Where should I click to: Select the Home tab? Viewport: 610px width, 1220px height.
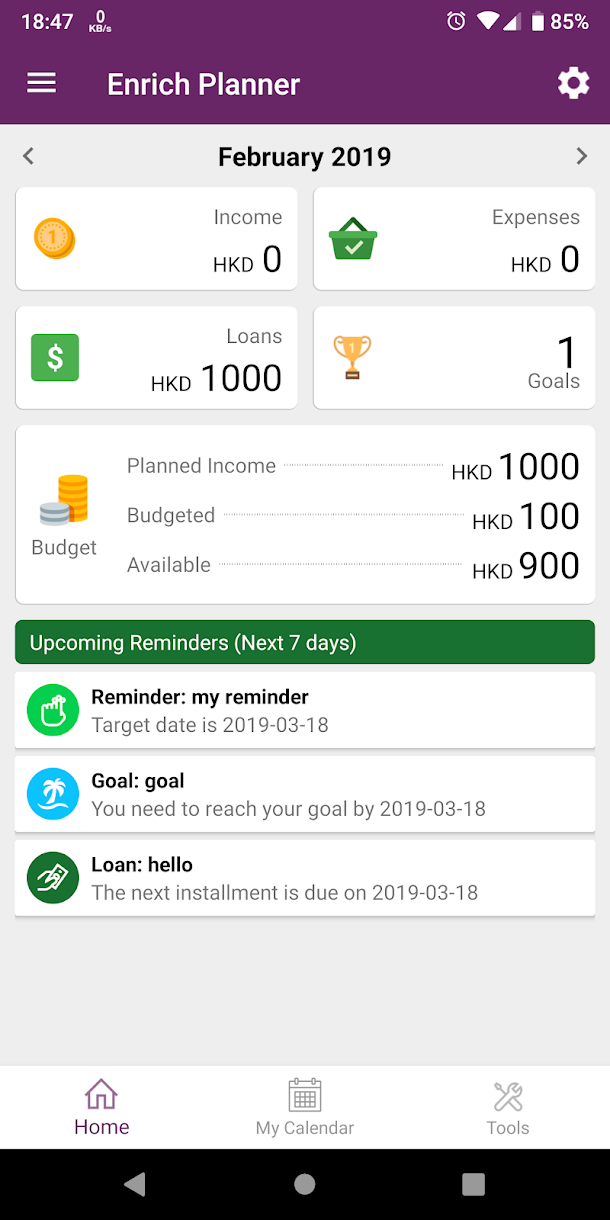click(101, 1107)
